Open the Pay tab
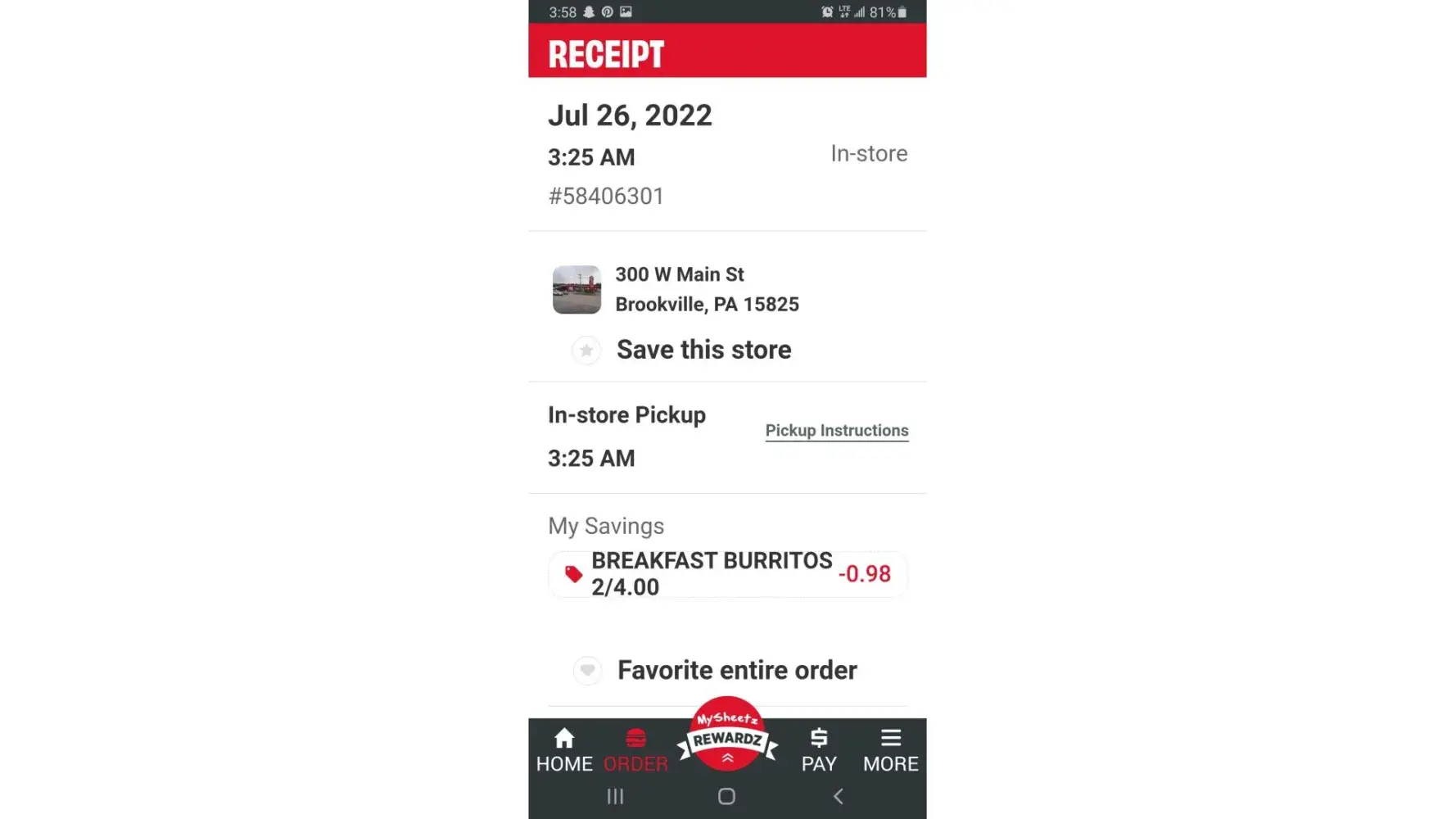1456x819 pixels. point(819,749)
